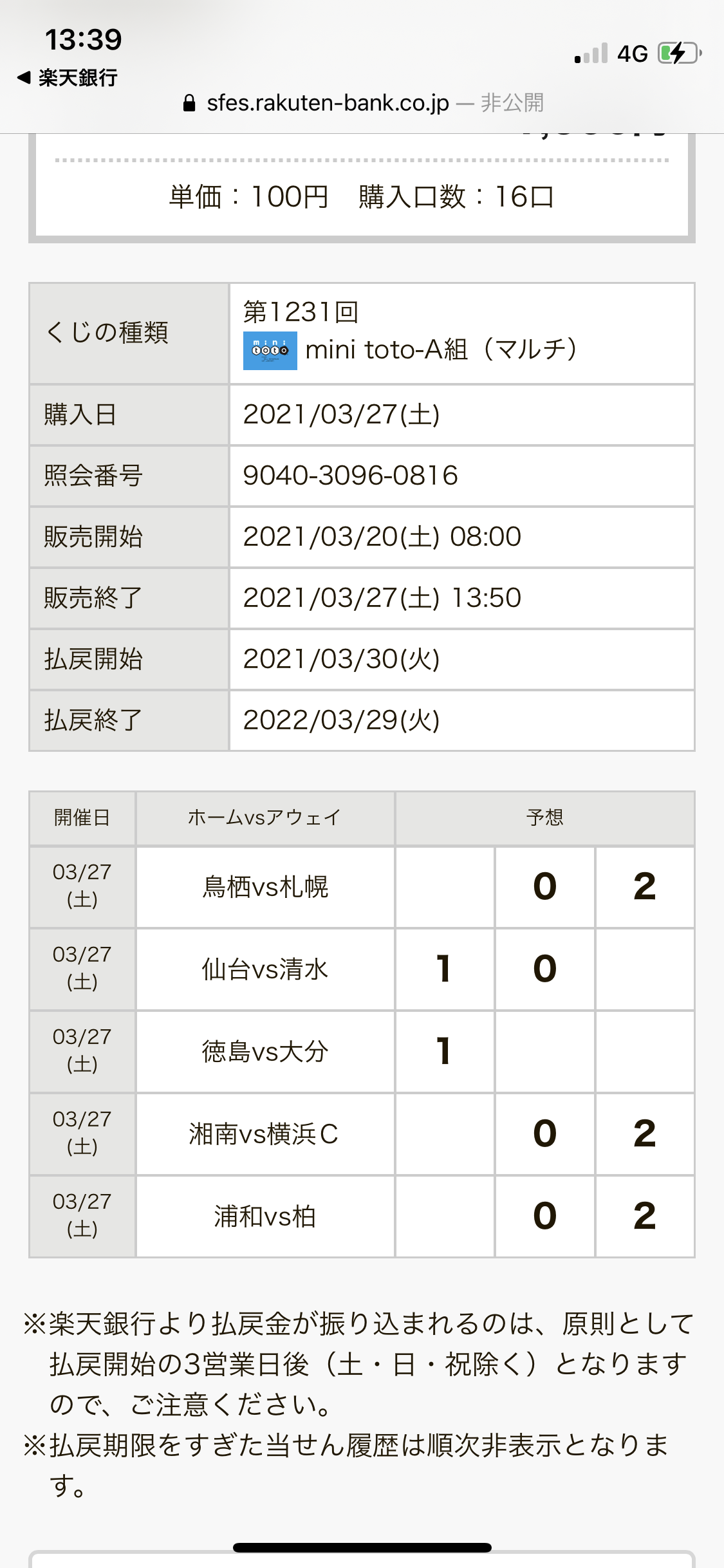Screen dimensions: 724x1568
Task: Tap the sfes.rakuten-bank.co.jp address bar
Action: coord(363,103)
